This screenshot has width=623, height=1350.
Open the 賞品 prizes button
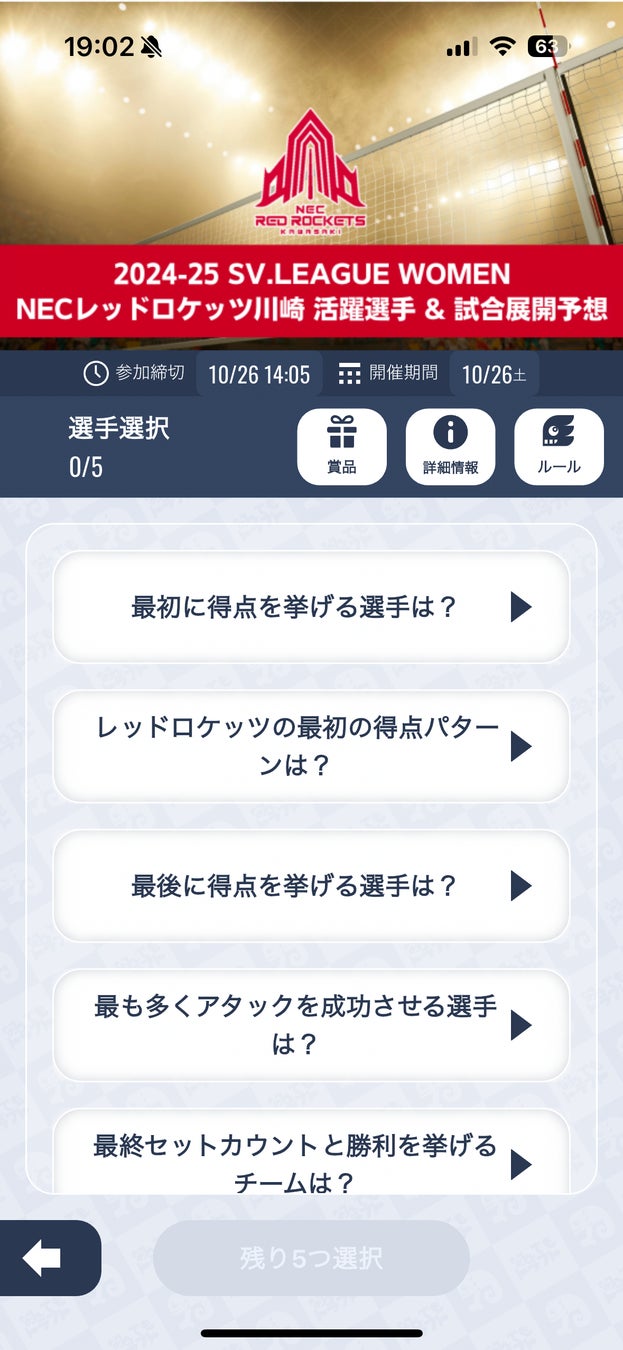click(342, 446)
